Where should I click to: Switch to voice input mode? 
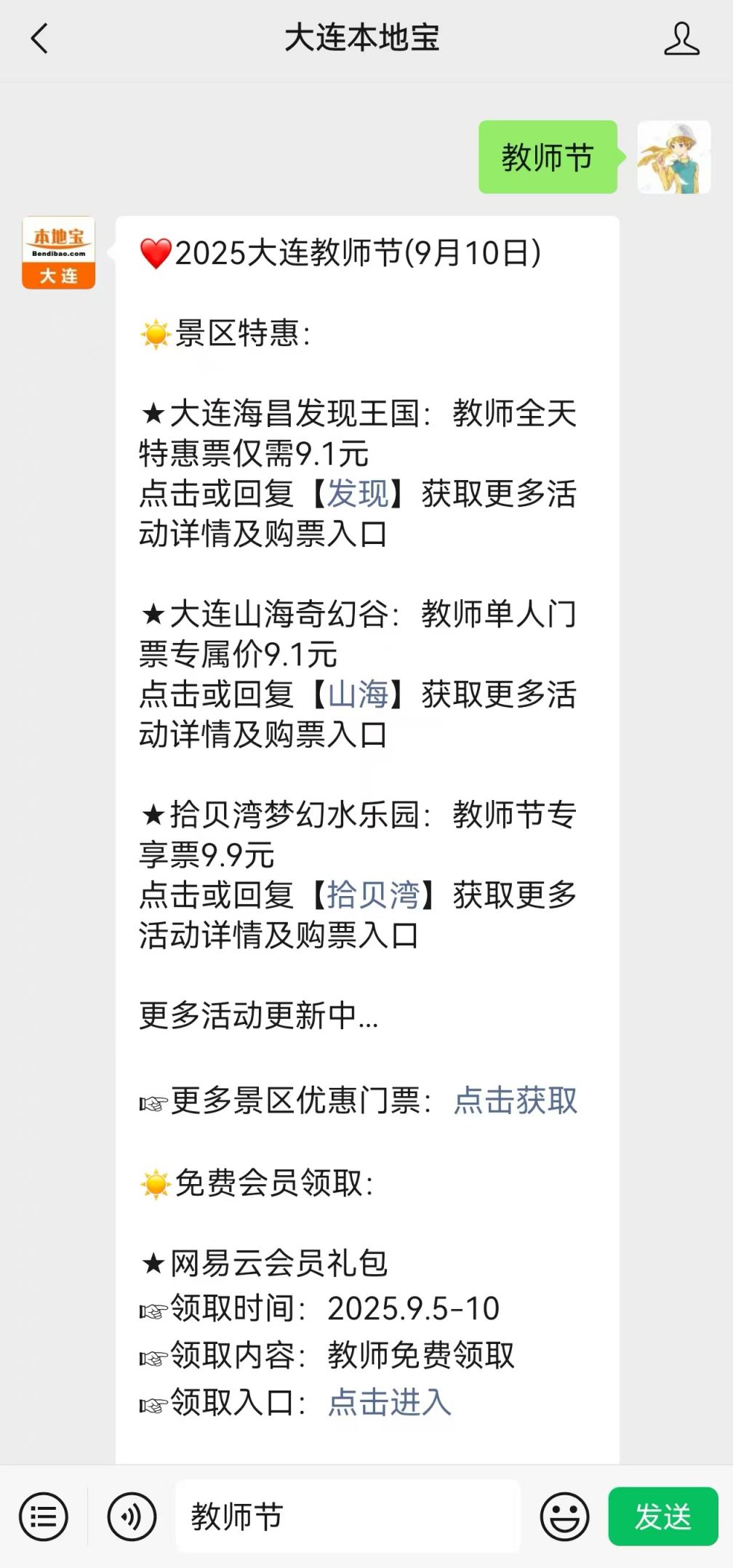132,1516
